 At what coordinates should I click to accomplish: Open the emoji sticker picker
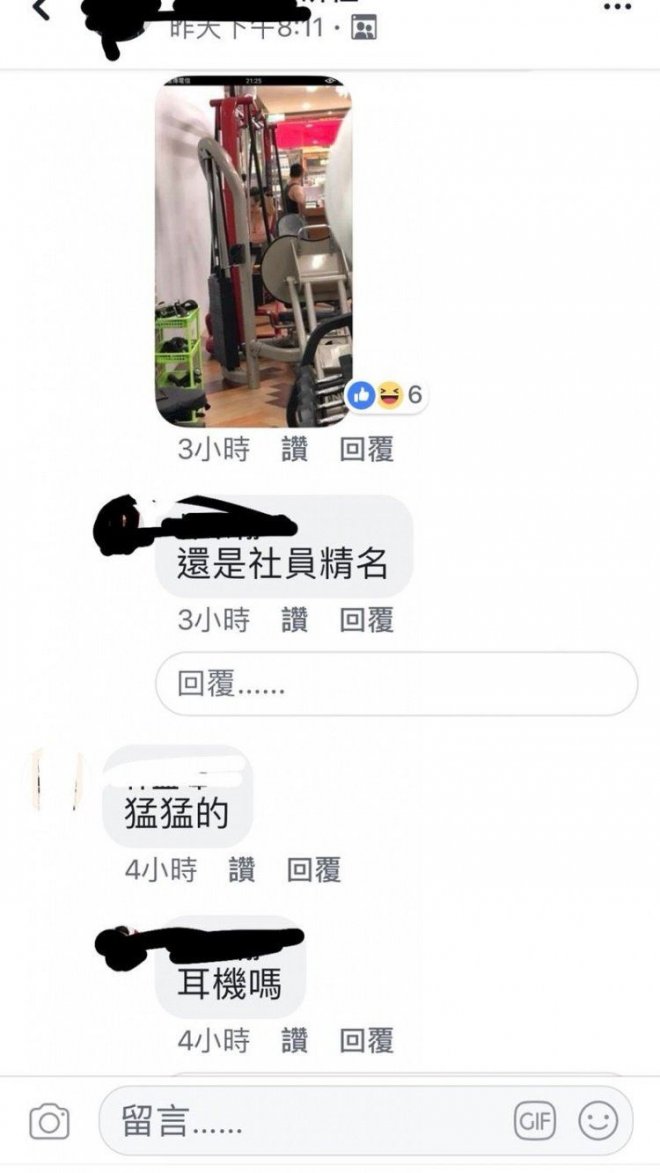coord(598,1122)
